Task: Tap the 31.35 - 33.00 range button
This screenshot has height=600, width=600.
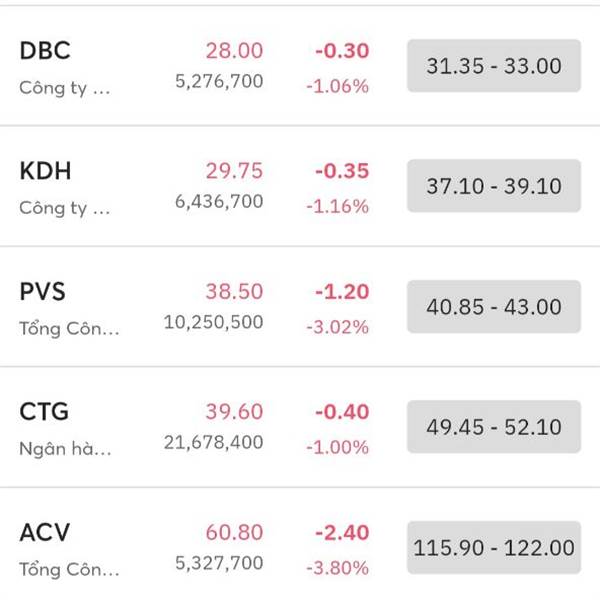Action: tap(494, 66)
